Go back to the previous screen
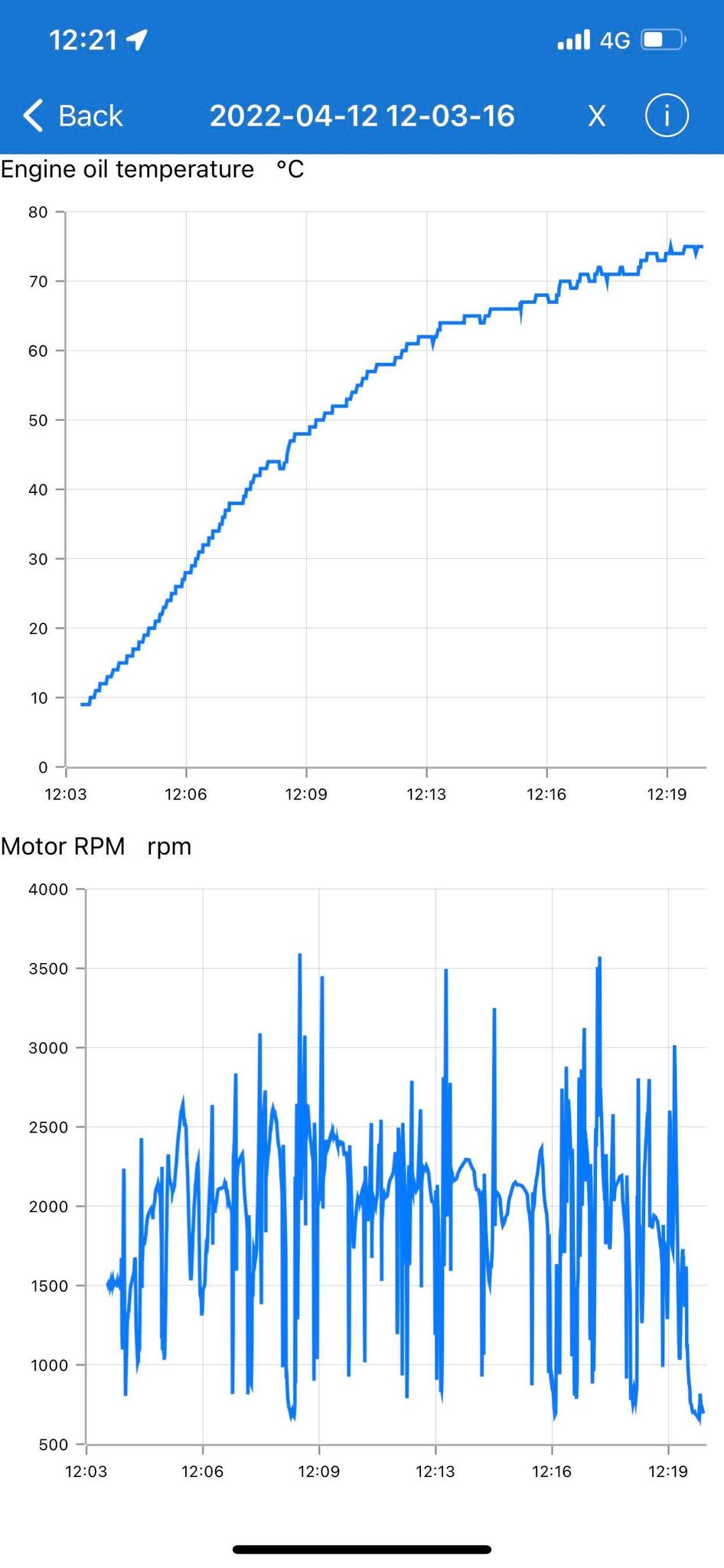The width and height of the screenshot is (724, 1568). pos(73,116)
